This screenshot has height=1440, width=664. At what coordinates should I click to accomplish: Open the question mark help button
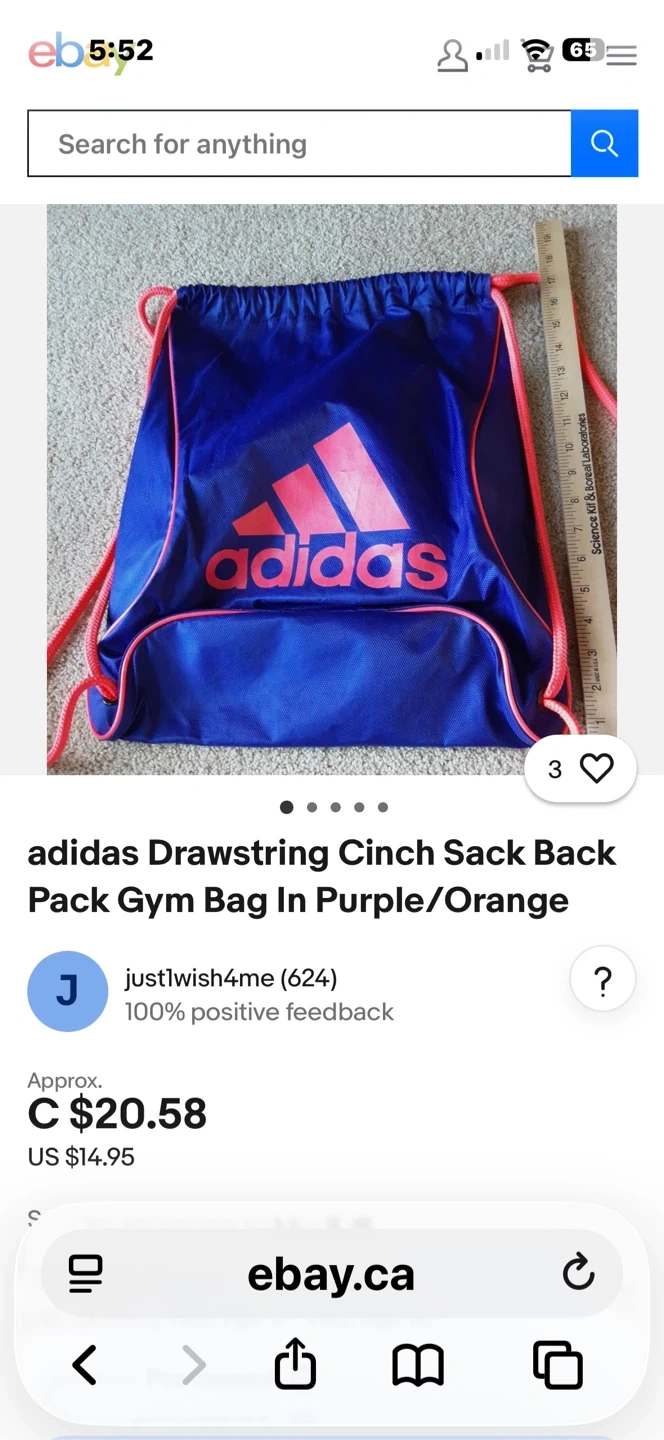click(x=602, y=982)
